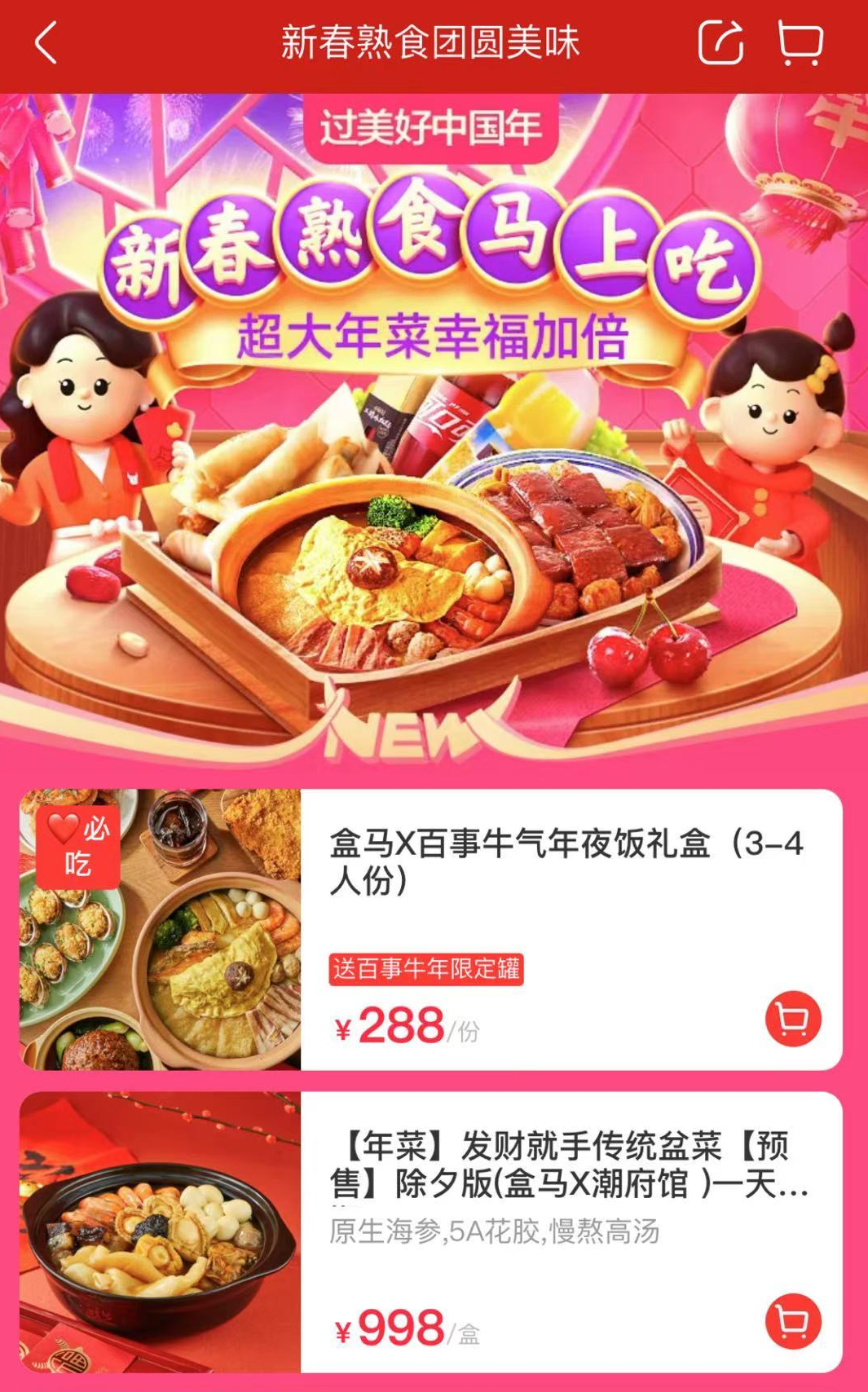
Task: Share this 新春熟食团圆美味 page
Action: [720, 43]
